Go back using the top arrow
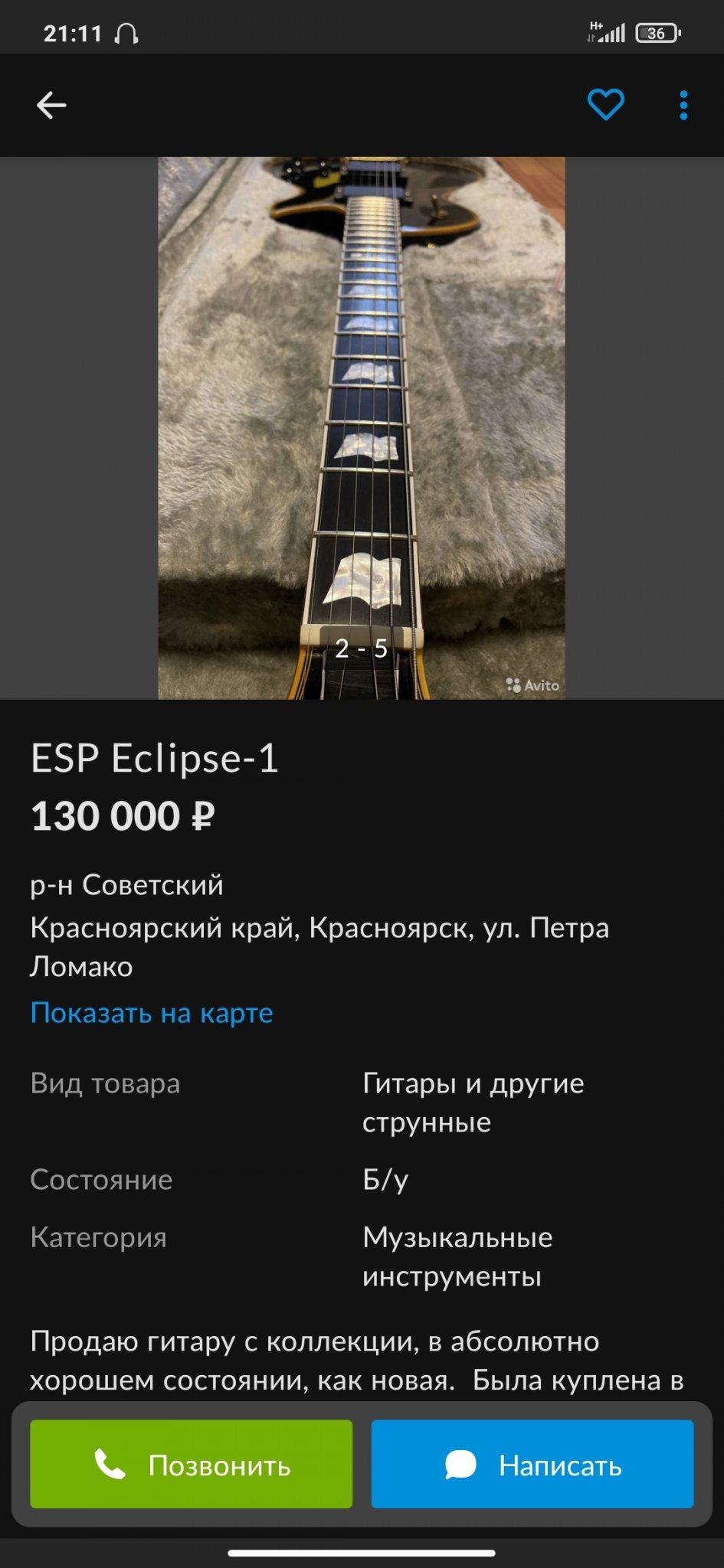This screenshot has width=724, height=1568. [x=51, y=106]
